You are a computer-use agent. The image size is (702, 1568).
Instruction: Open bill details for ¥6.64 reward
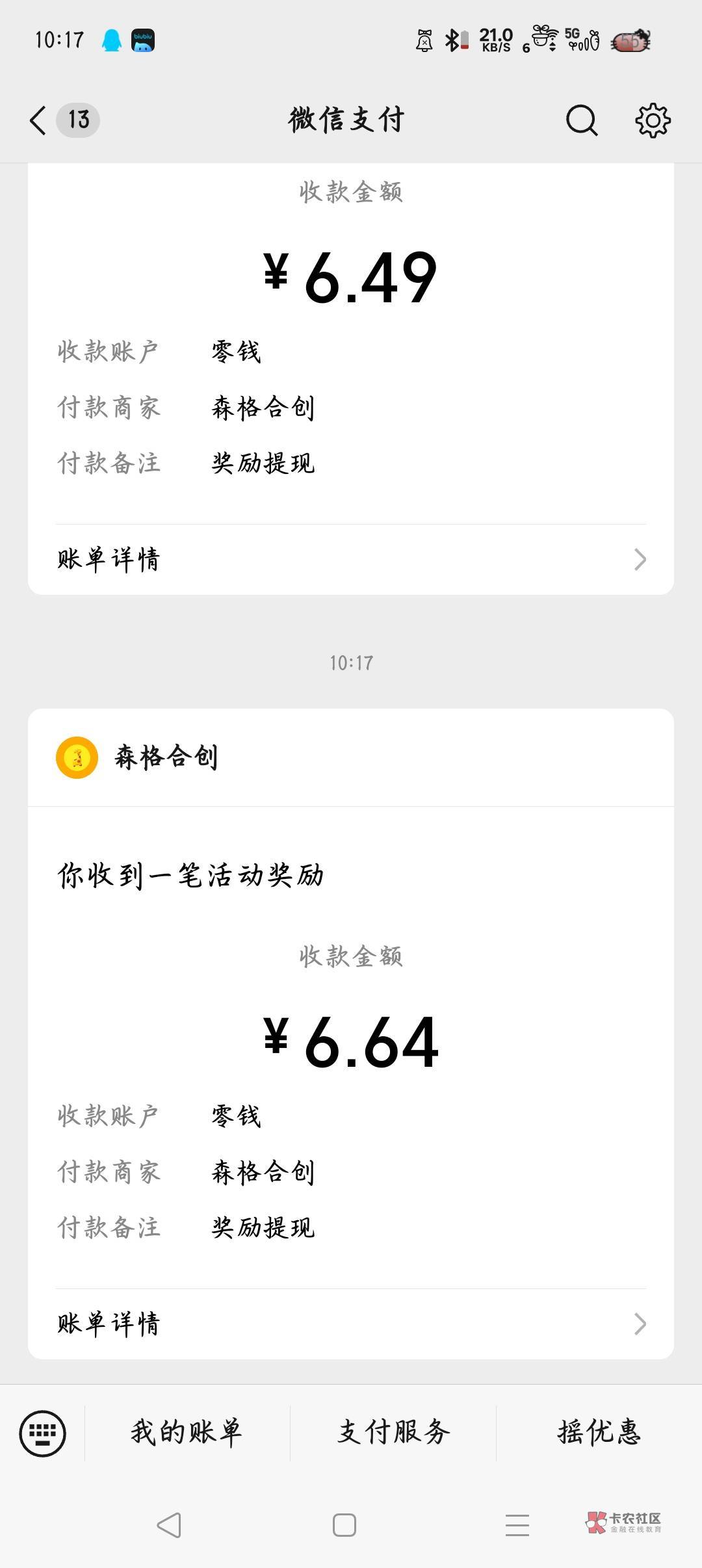pyautogui.click(x=351, y=1324)
